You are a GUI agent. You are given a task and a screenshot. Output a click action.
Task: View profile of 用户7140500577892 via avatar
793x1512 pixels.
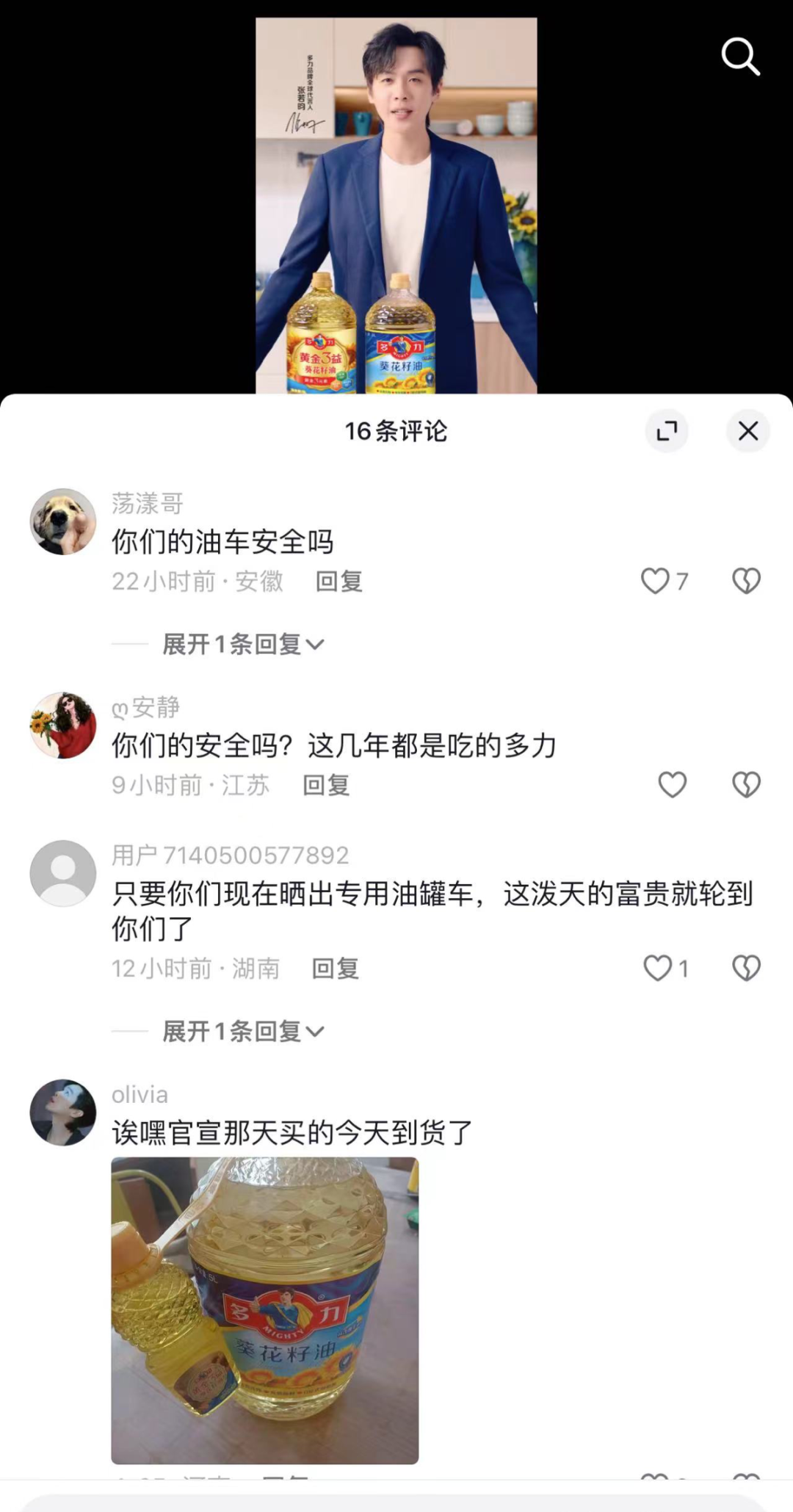(63, 873)
